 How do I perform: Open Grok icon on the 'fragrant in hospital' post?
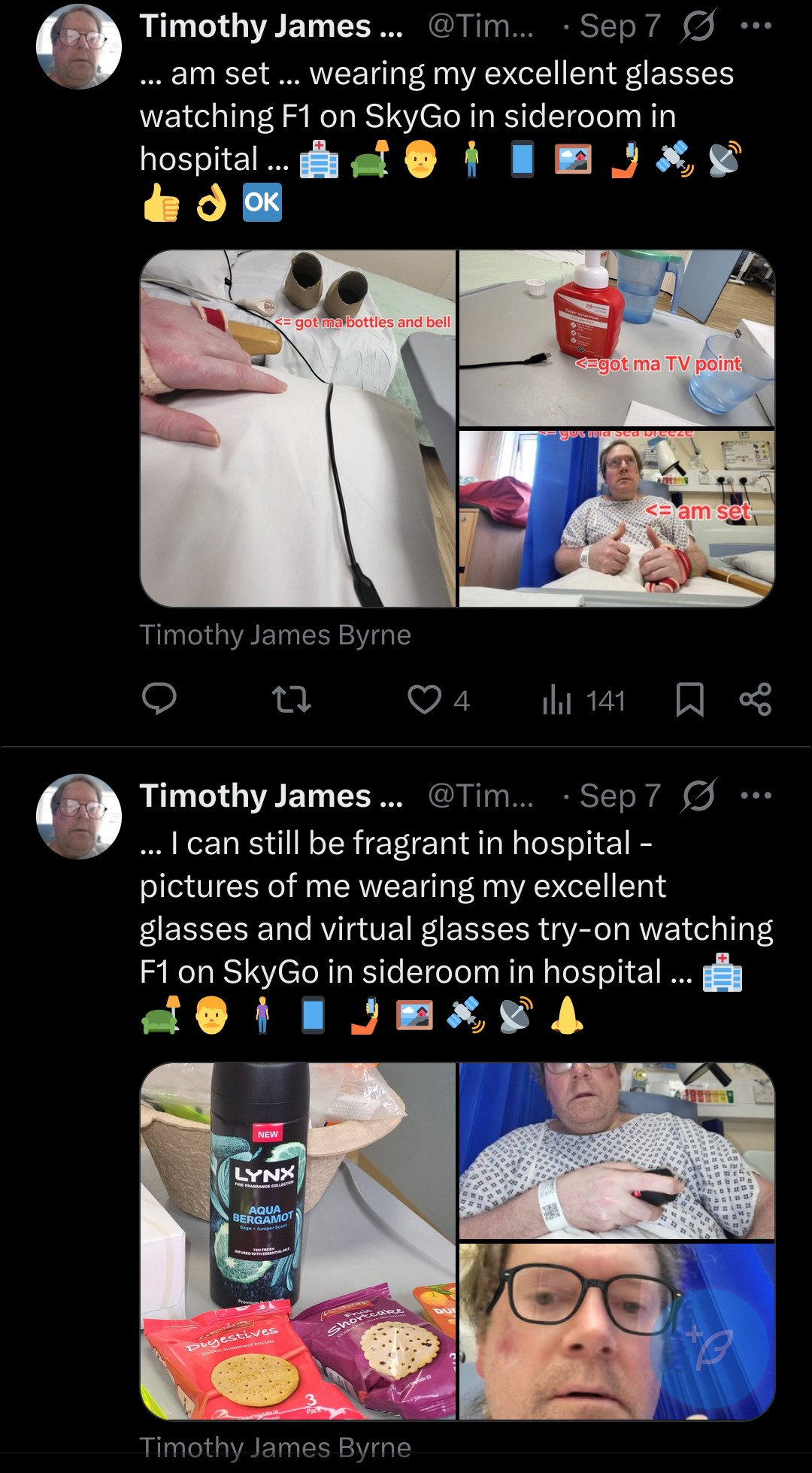pos(698,796)
